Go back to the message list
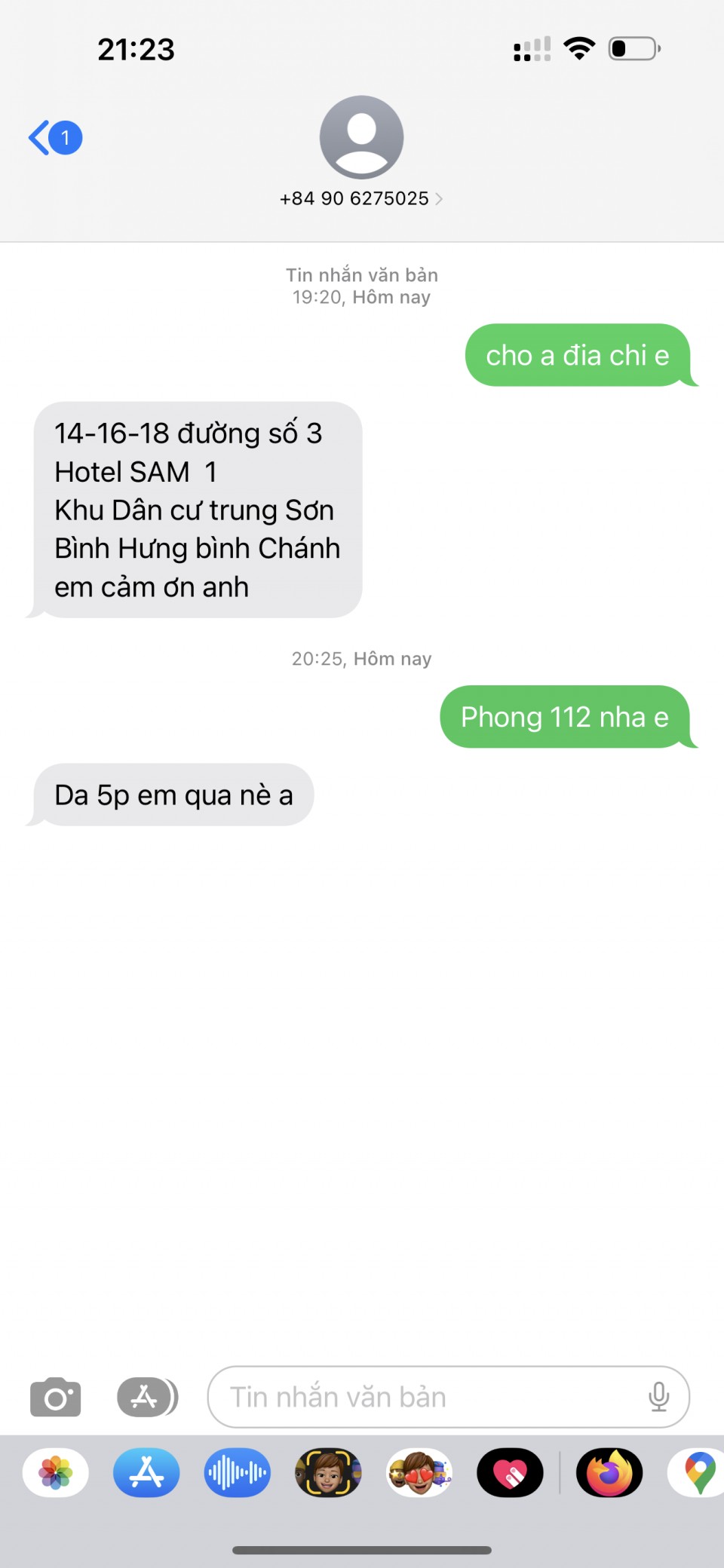 54,138
